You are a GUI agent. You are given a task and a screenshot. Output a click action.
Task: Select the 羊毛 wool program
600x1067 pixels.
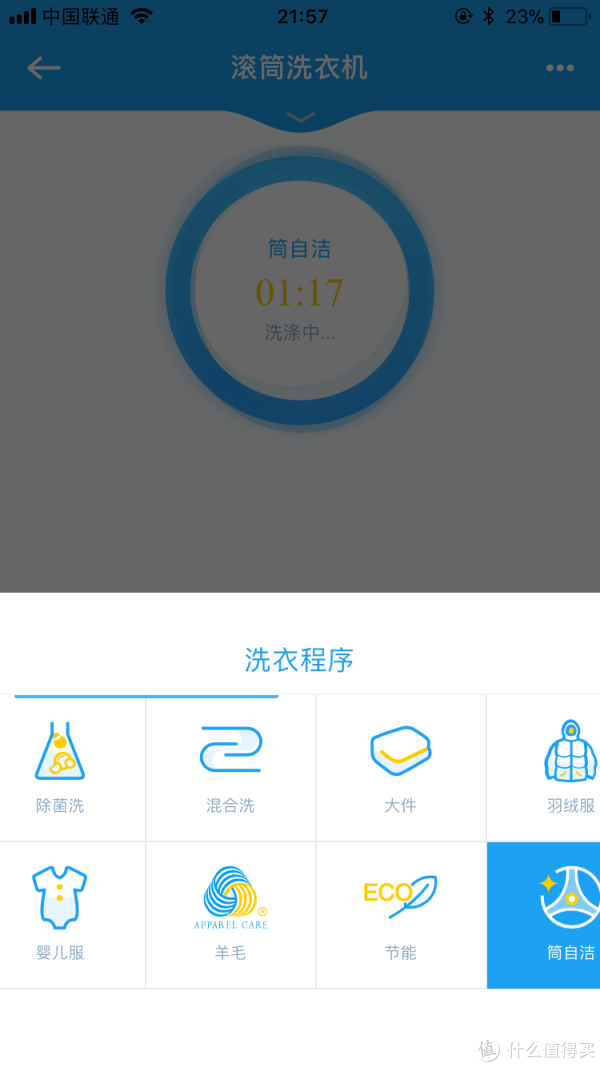coord(231,915)
